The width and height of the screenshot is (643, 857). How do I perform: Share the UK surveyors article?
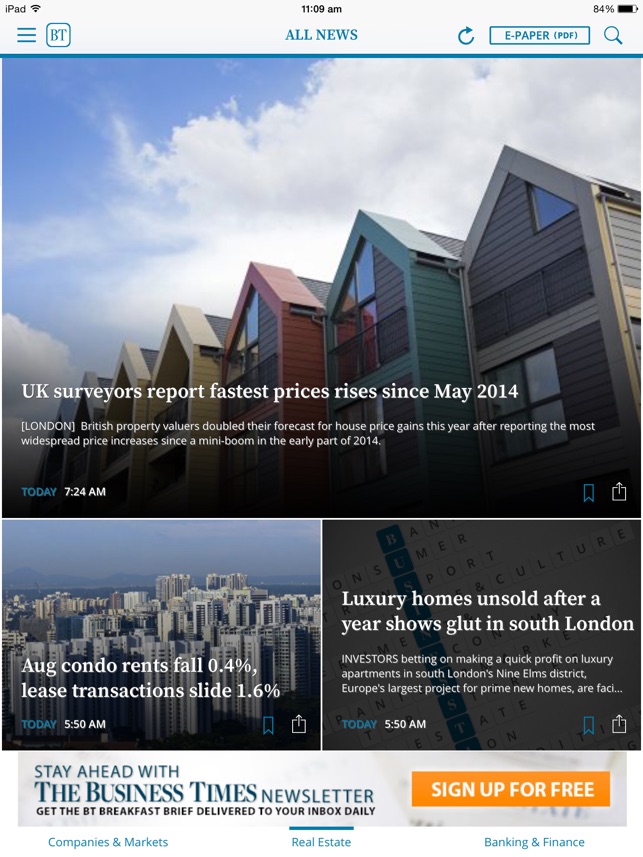point(619,491)
